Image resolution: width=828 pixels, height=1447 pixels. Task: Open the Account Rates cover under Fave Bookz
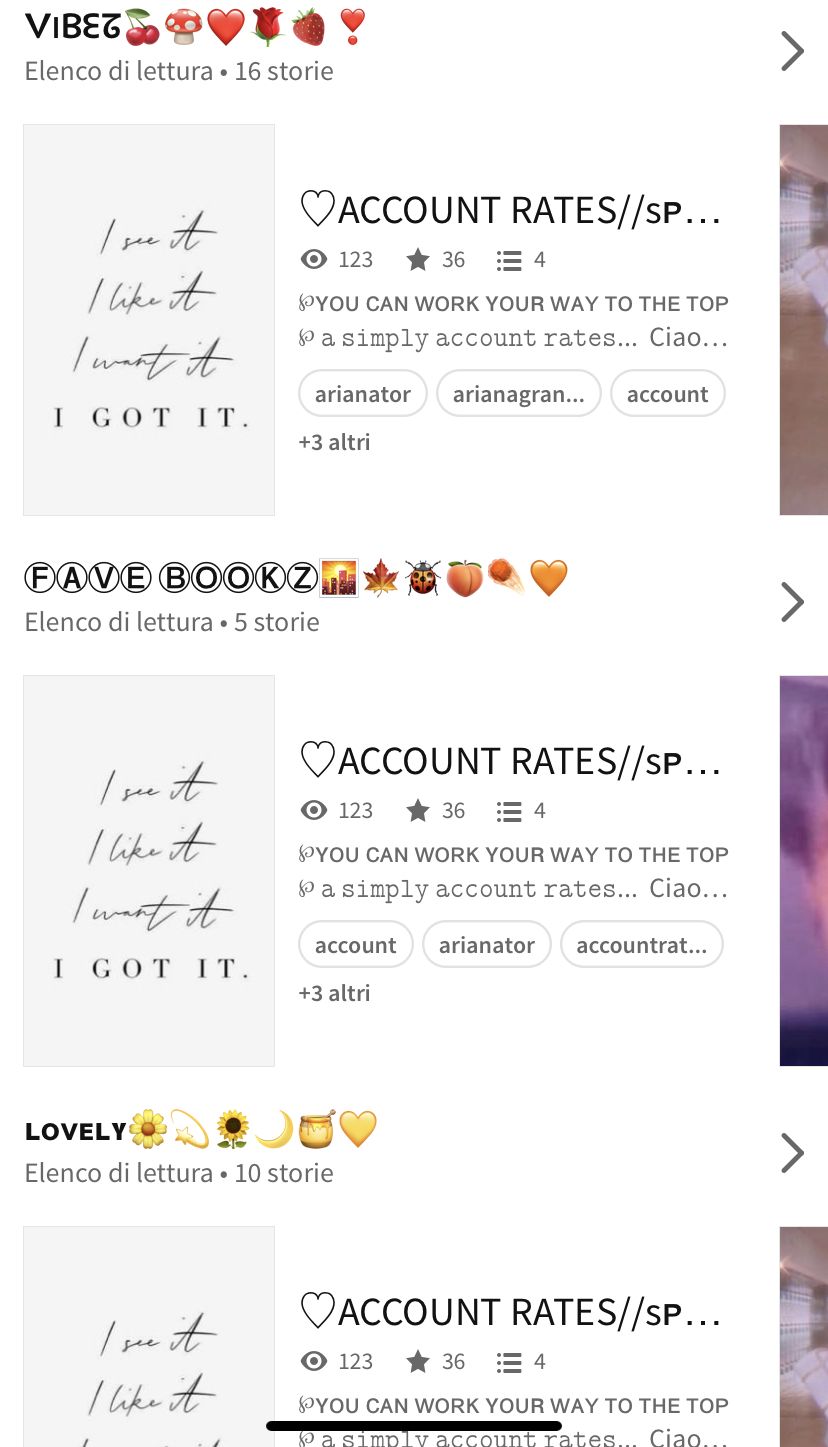coord(149,871)
